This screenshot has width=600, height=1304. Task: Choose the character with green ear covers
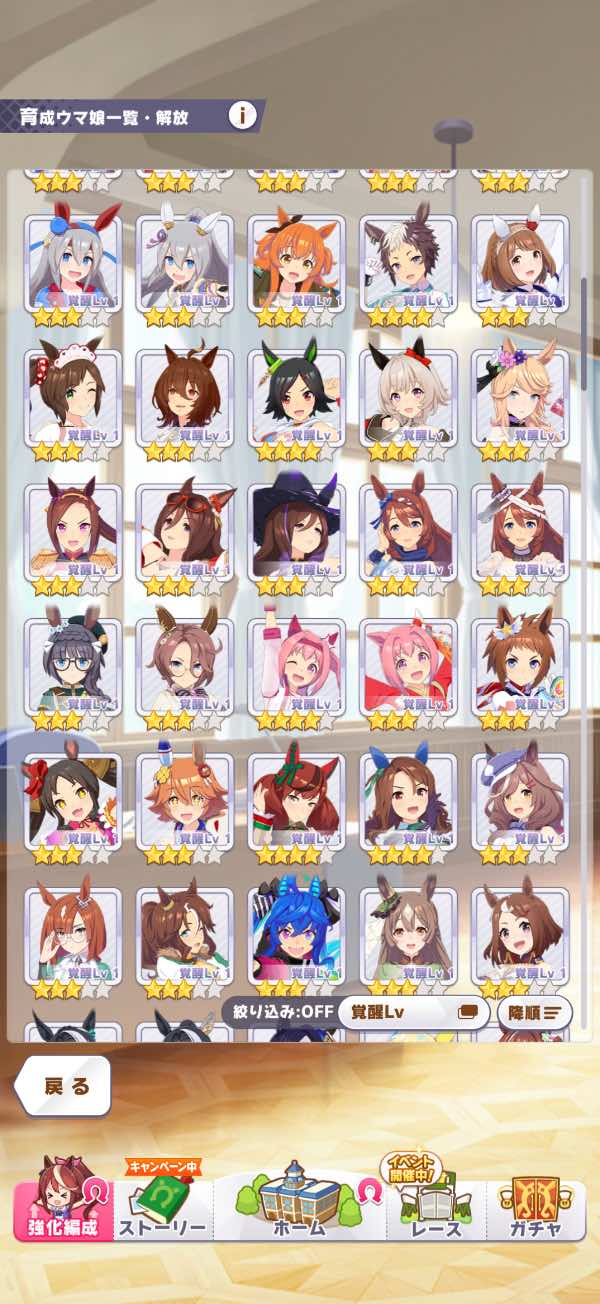[296, 402]
